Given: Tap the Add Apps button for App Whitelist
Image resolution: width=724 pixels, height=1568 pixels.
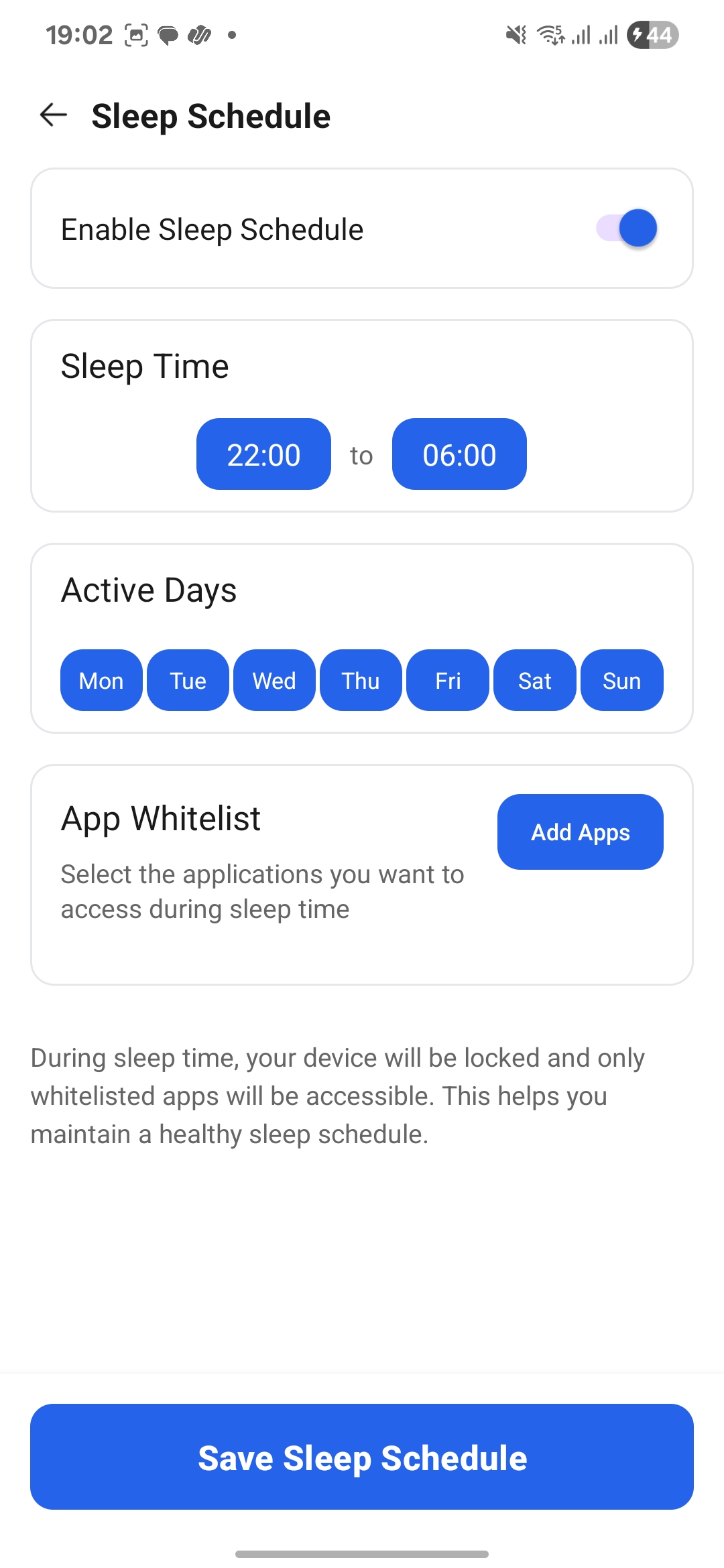Looking at the screenshot, I should pos(580,832).
